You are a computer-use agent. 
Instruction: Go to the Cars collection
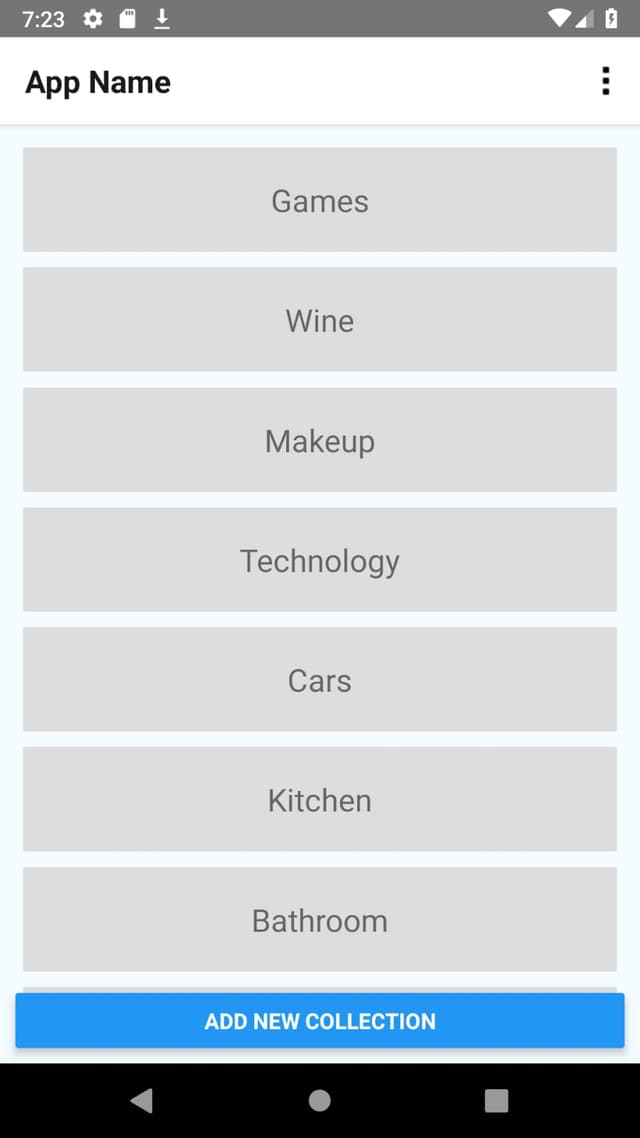pyautogui.click(x=320, y=680)
